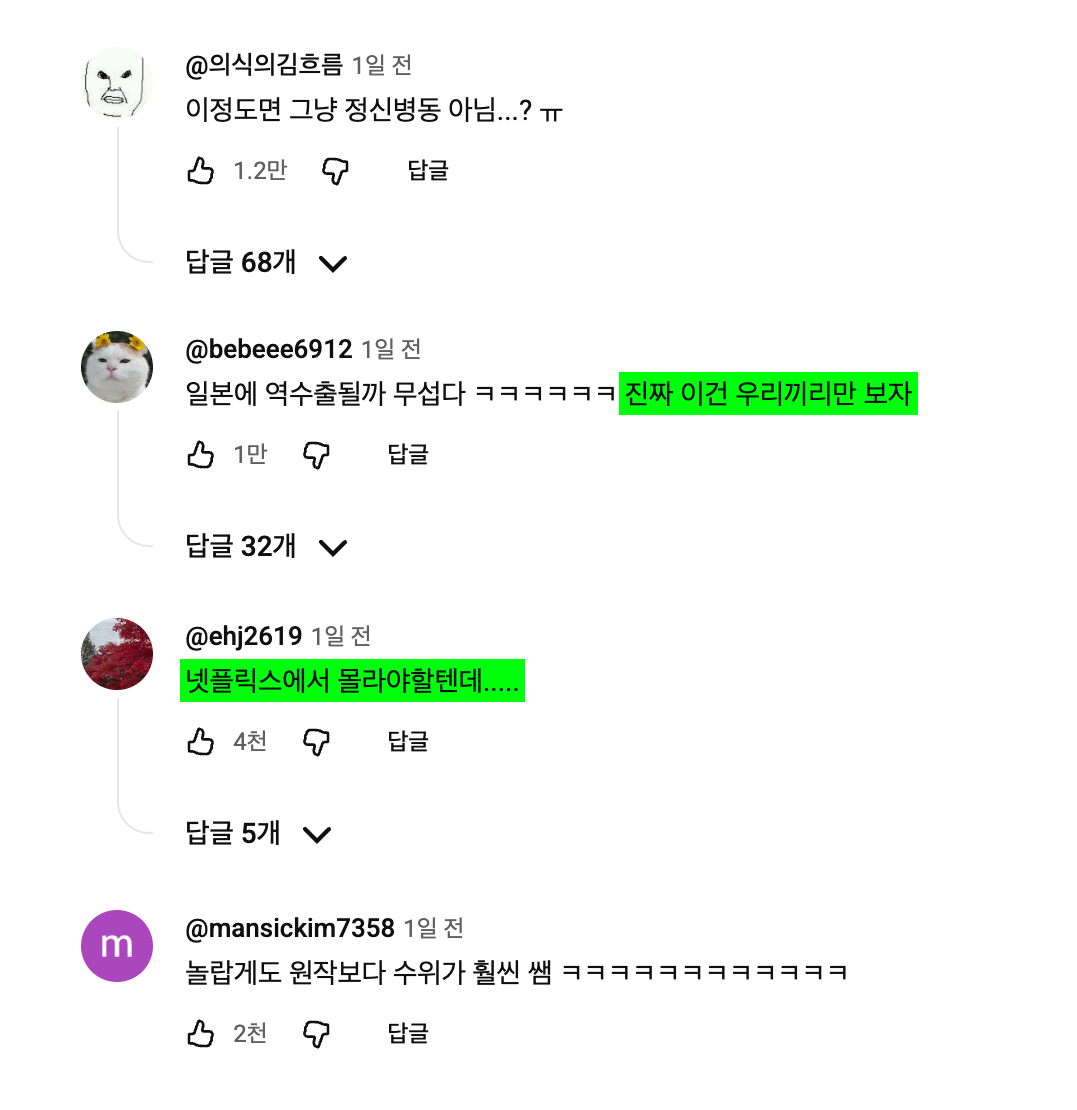Reply to @ehj2619's comment
This screenshot has width=1077, height=1110.
pyautogui.click(x=408, y=742)
